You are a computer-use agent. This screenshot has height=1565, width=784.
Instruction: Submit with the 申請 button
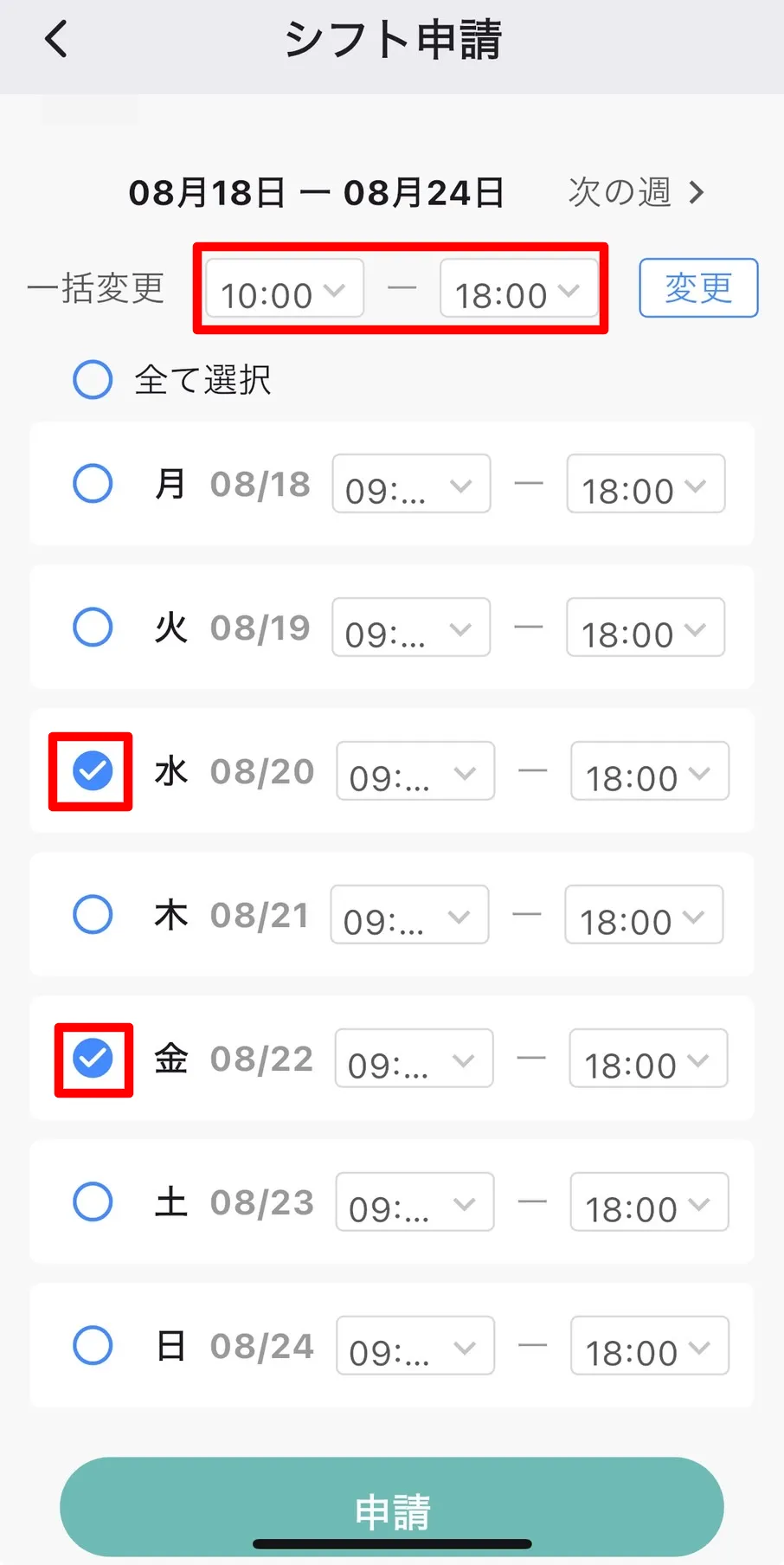pyautogui.click(x=392, y=1507)
